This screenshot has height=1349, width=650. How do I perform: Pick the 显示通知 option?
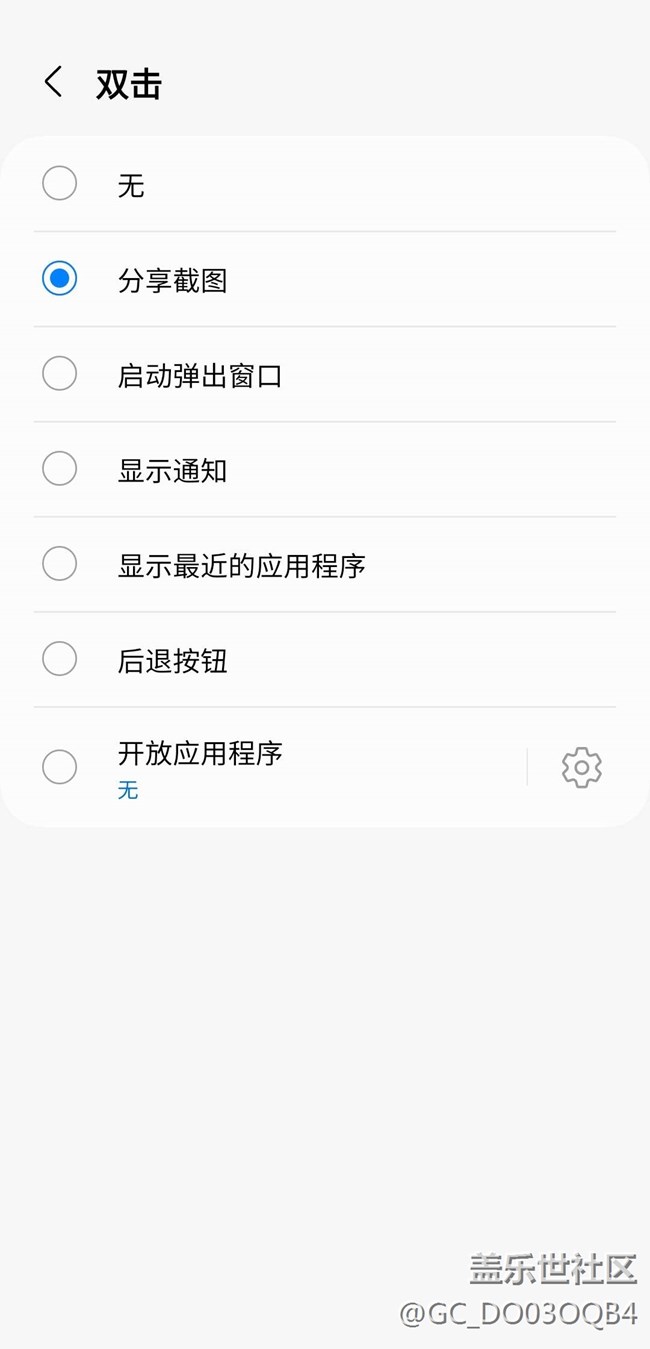60,469
